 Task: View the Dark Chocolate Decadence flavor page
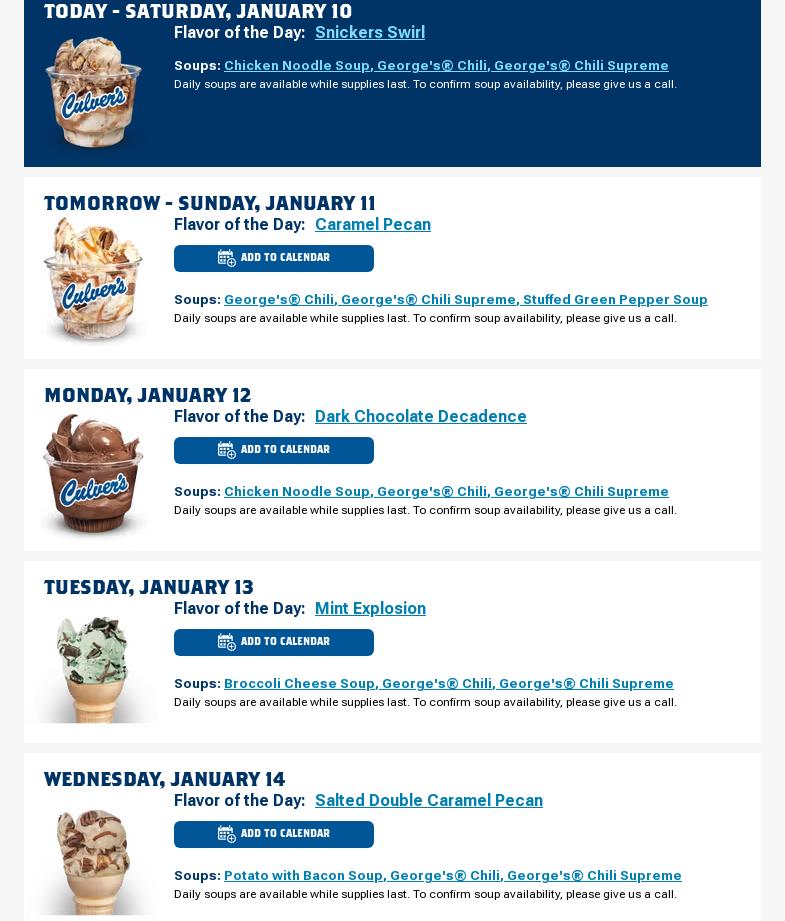tap(420, 417)
